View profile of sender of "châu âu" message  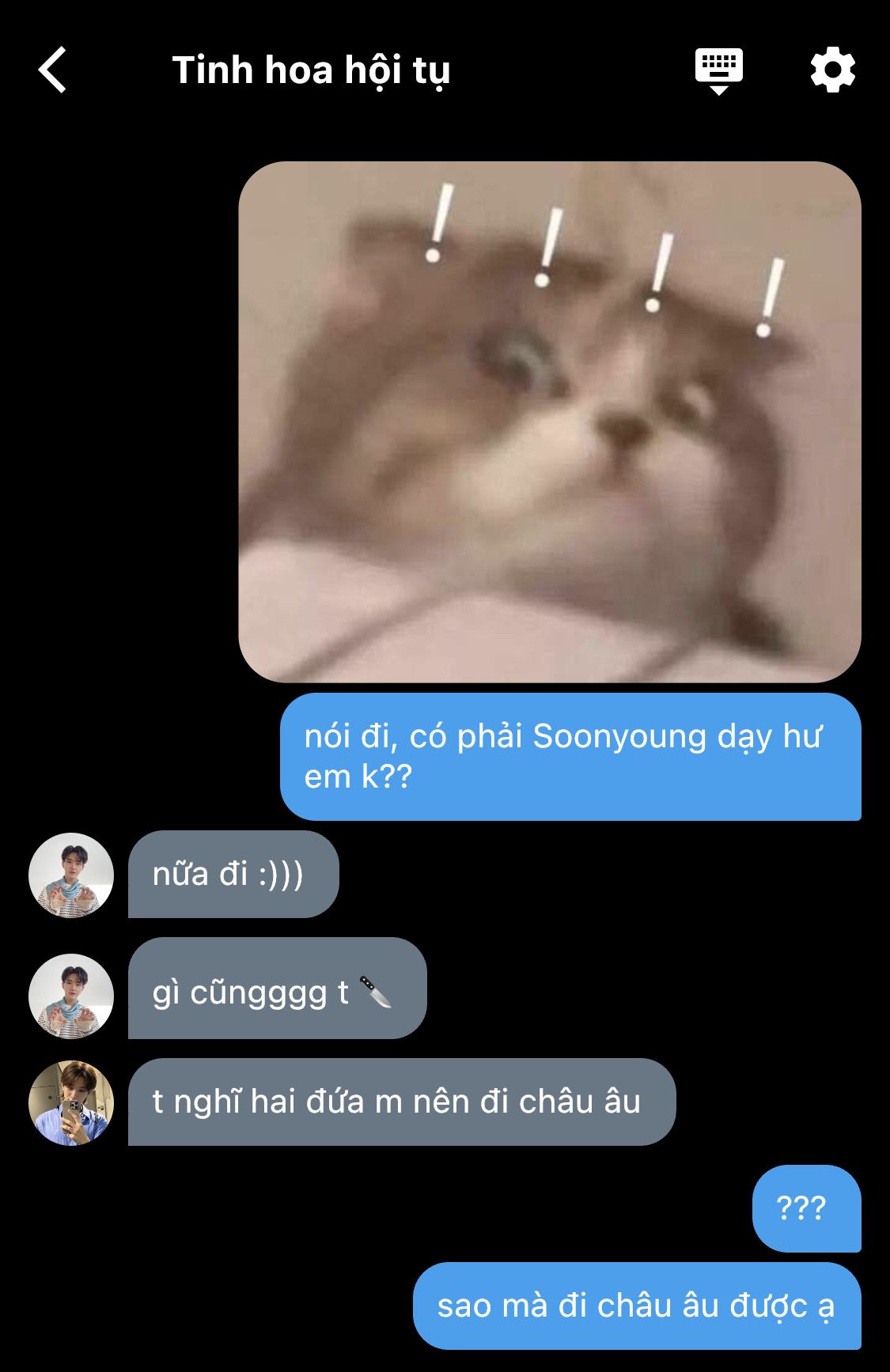pos(71,1102)
